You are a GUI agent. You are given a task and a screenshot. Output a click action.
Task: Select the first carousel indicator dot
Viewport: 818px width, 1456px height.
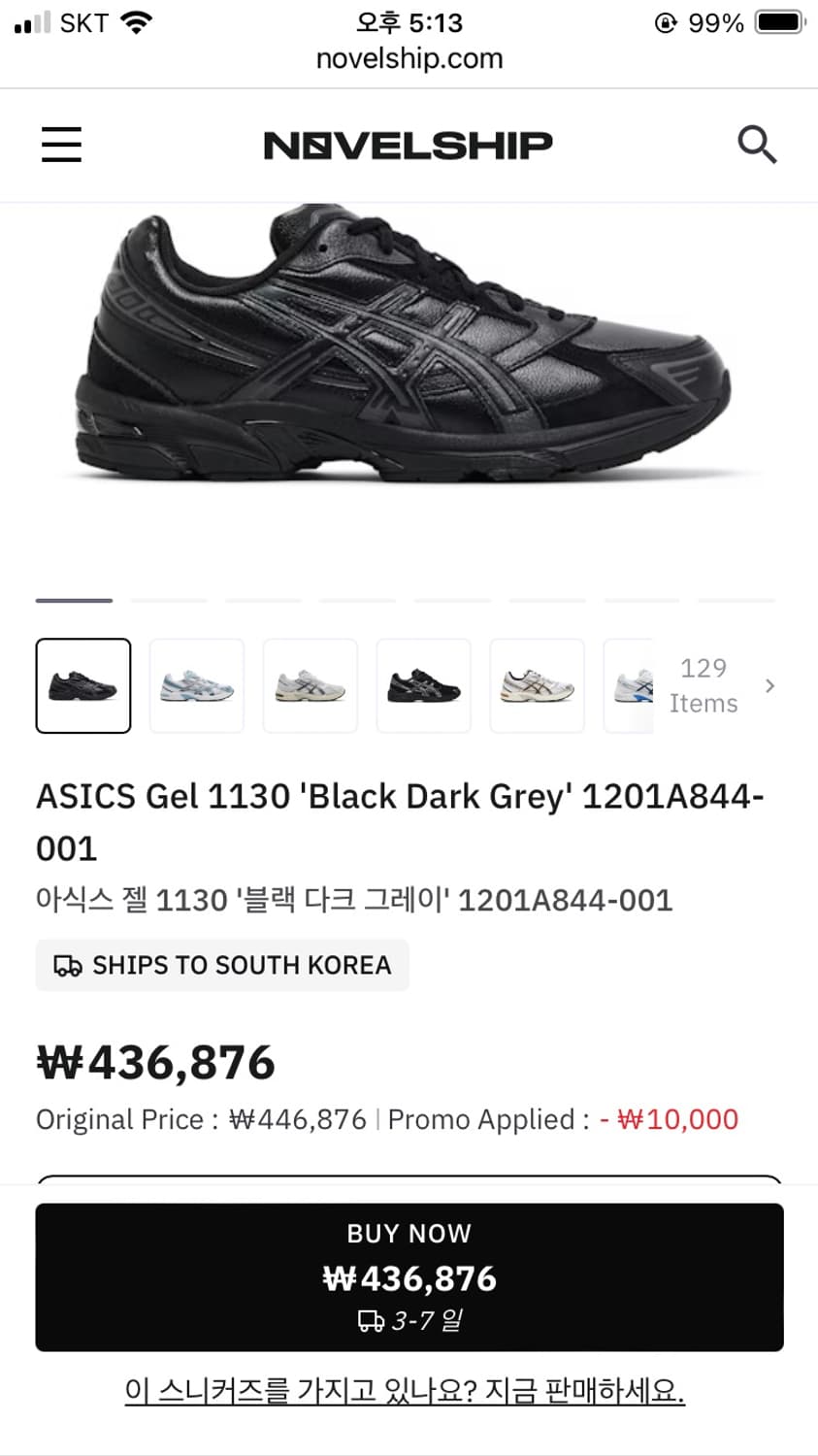(73, 600)
